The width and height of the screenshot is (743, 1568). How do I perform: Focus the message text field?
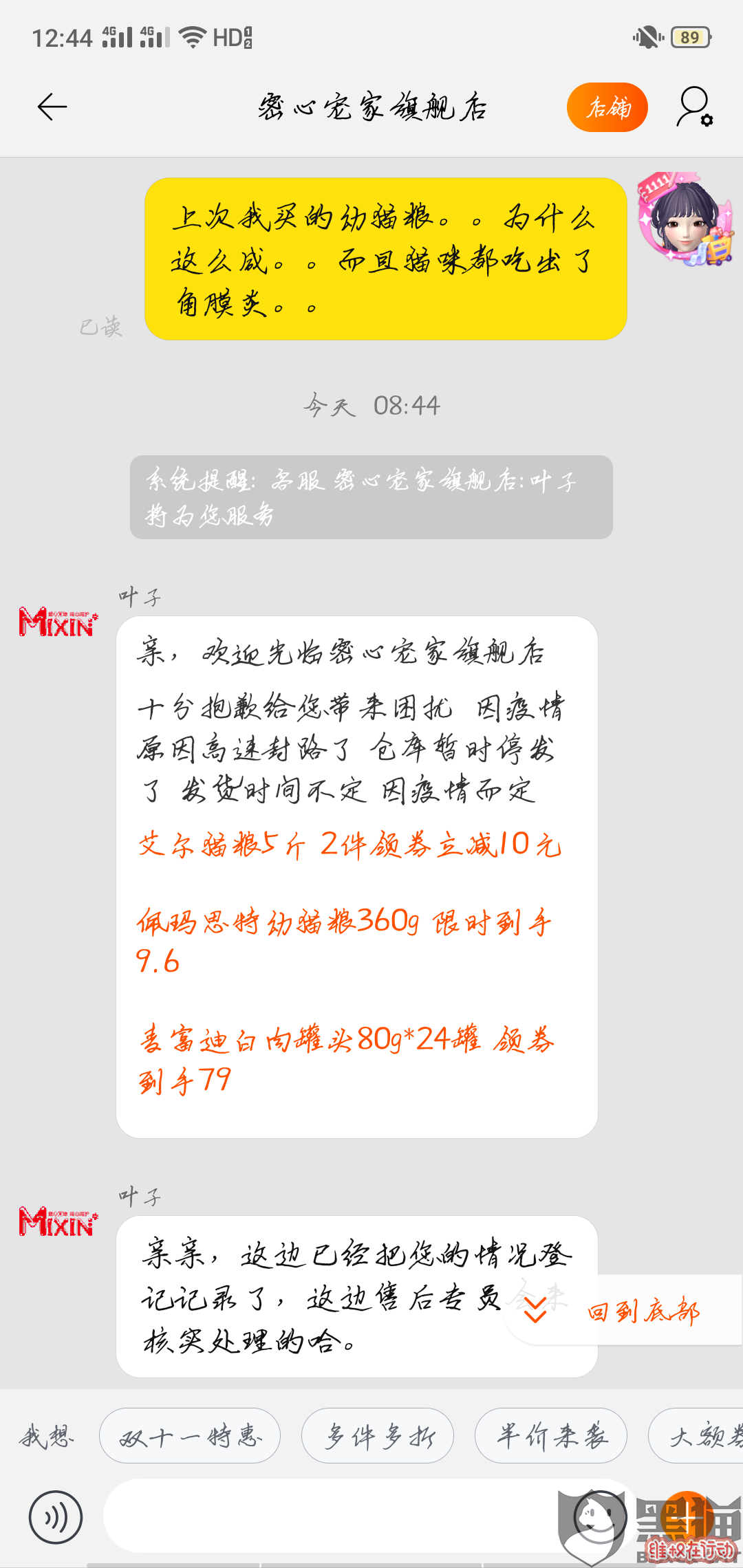[x=330, y=1516]
